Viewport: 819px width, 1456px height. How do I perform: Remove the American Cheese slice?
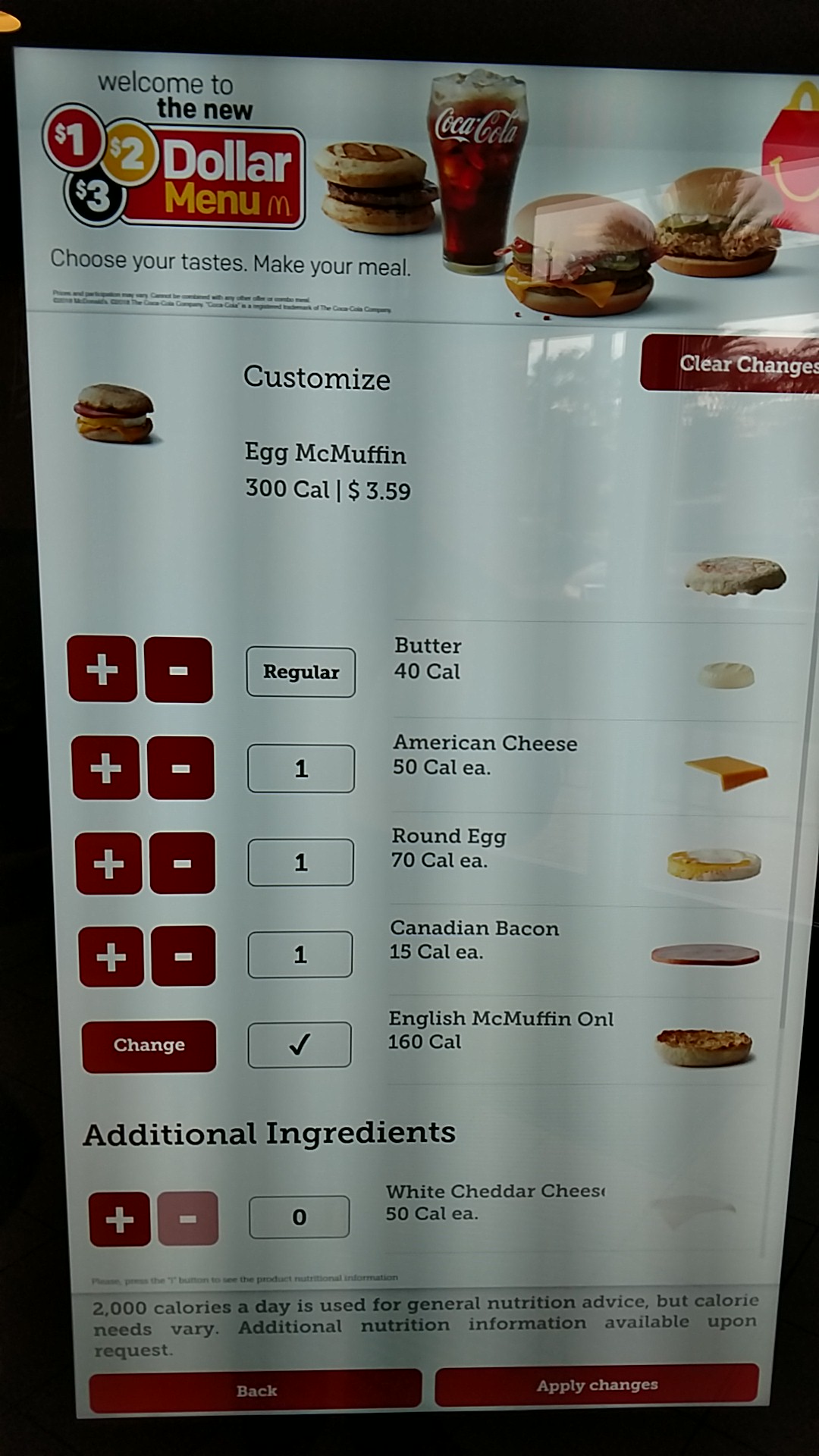click(181, 767)
